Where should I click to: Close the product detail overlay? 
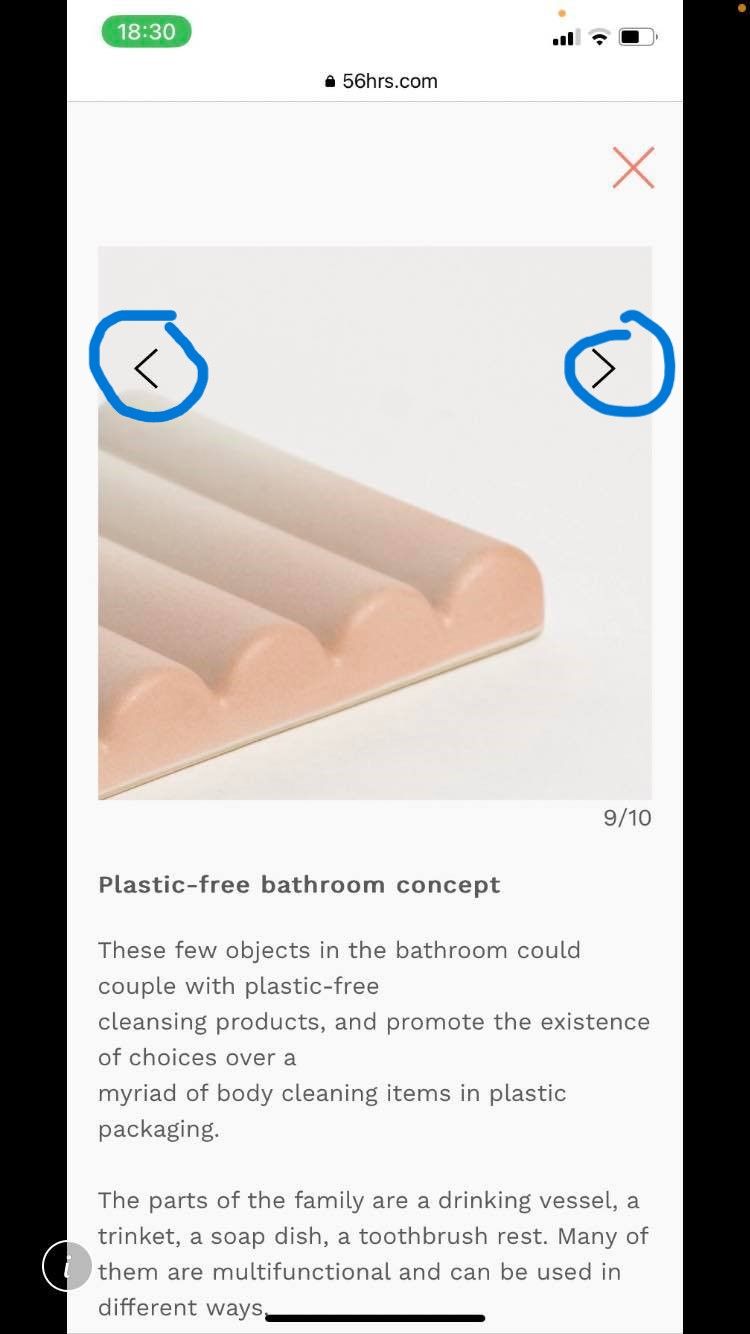(633, 168)
